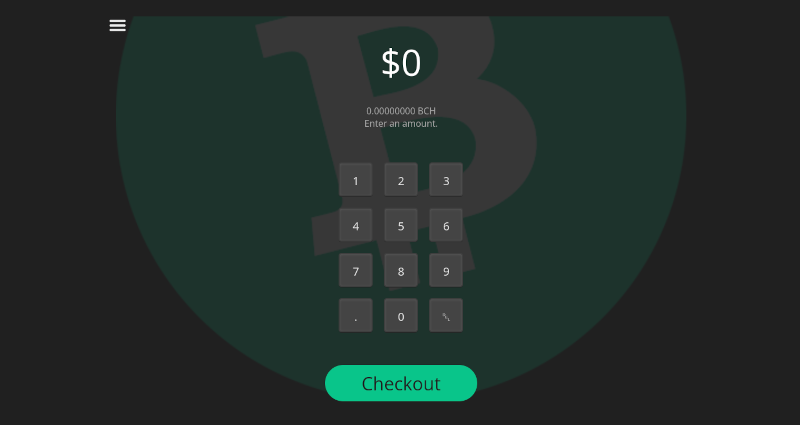Open the hamburger menu
This screenshot has width=800, height=425.
click(117, 26)
